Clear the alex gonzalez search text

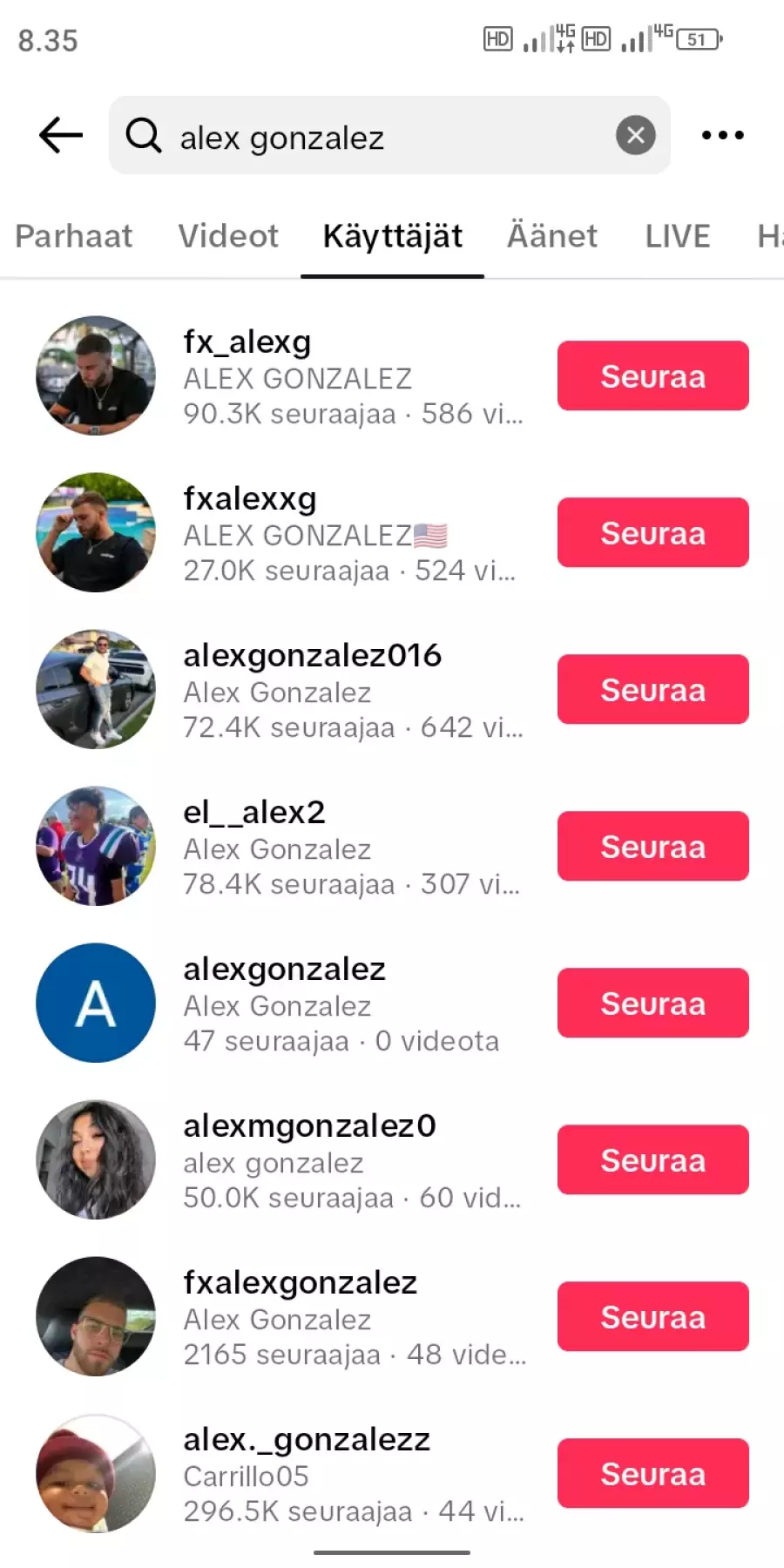point(636,135)
